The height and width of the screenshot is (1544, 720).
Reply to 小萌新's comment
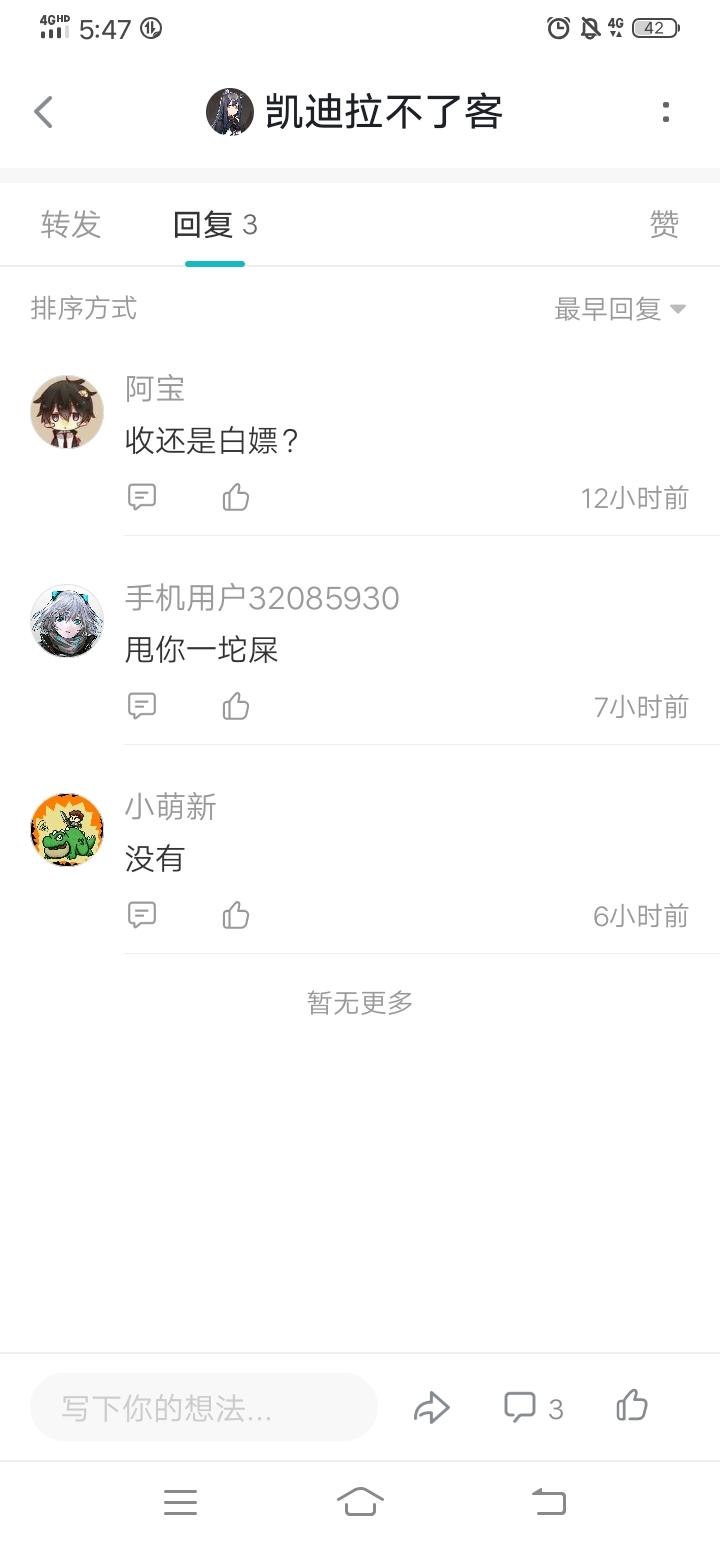pos(142,915)
